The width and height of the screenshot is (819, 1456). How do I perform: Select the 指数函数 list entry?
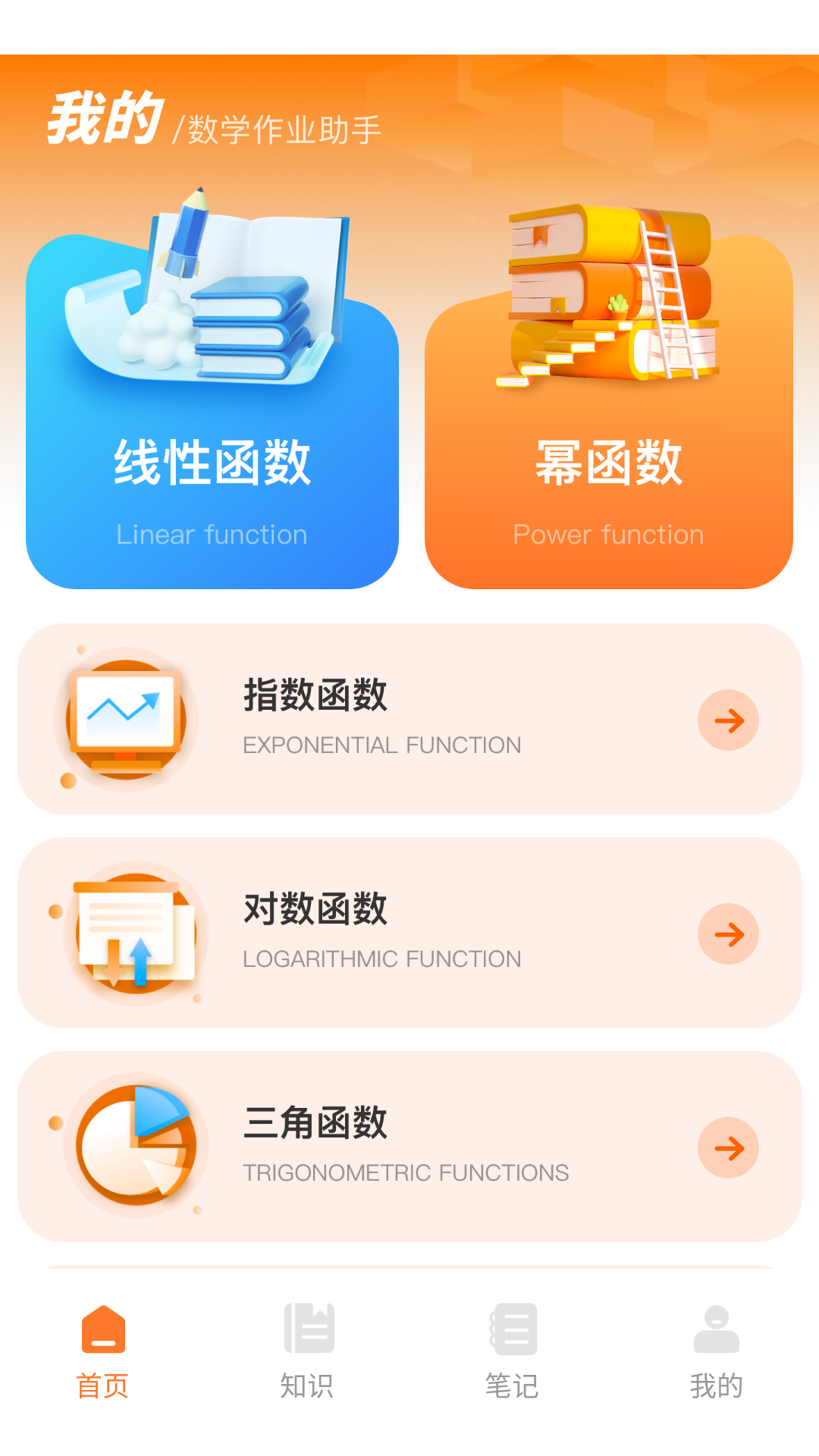(x=409, y=717)
